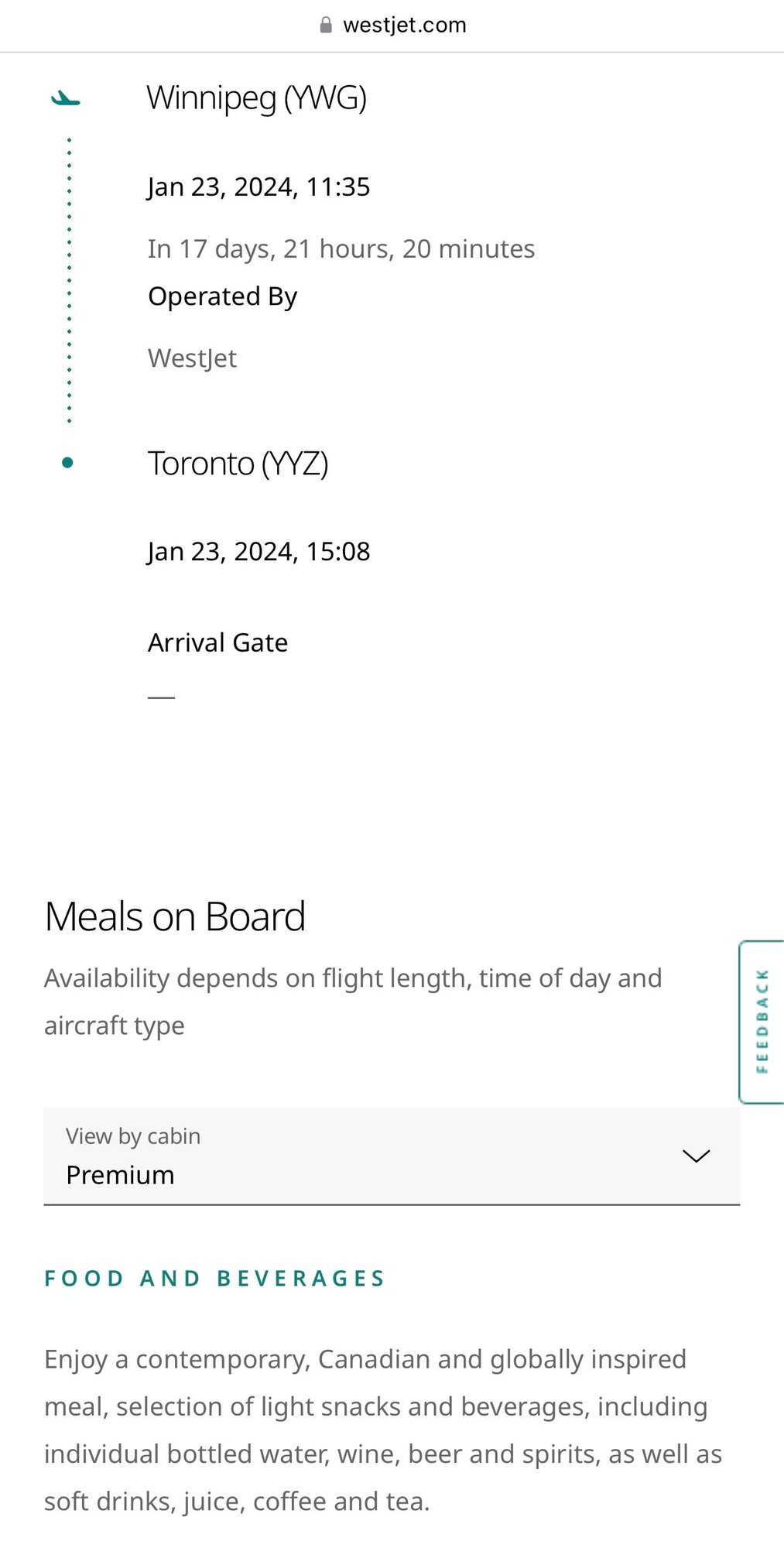This screenshot has width=784, height=1548.
Task: Click the arrival destination pin for YYZ
Action: coord(68,462)
